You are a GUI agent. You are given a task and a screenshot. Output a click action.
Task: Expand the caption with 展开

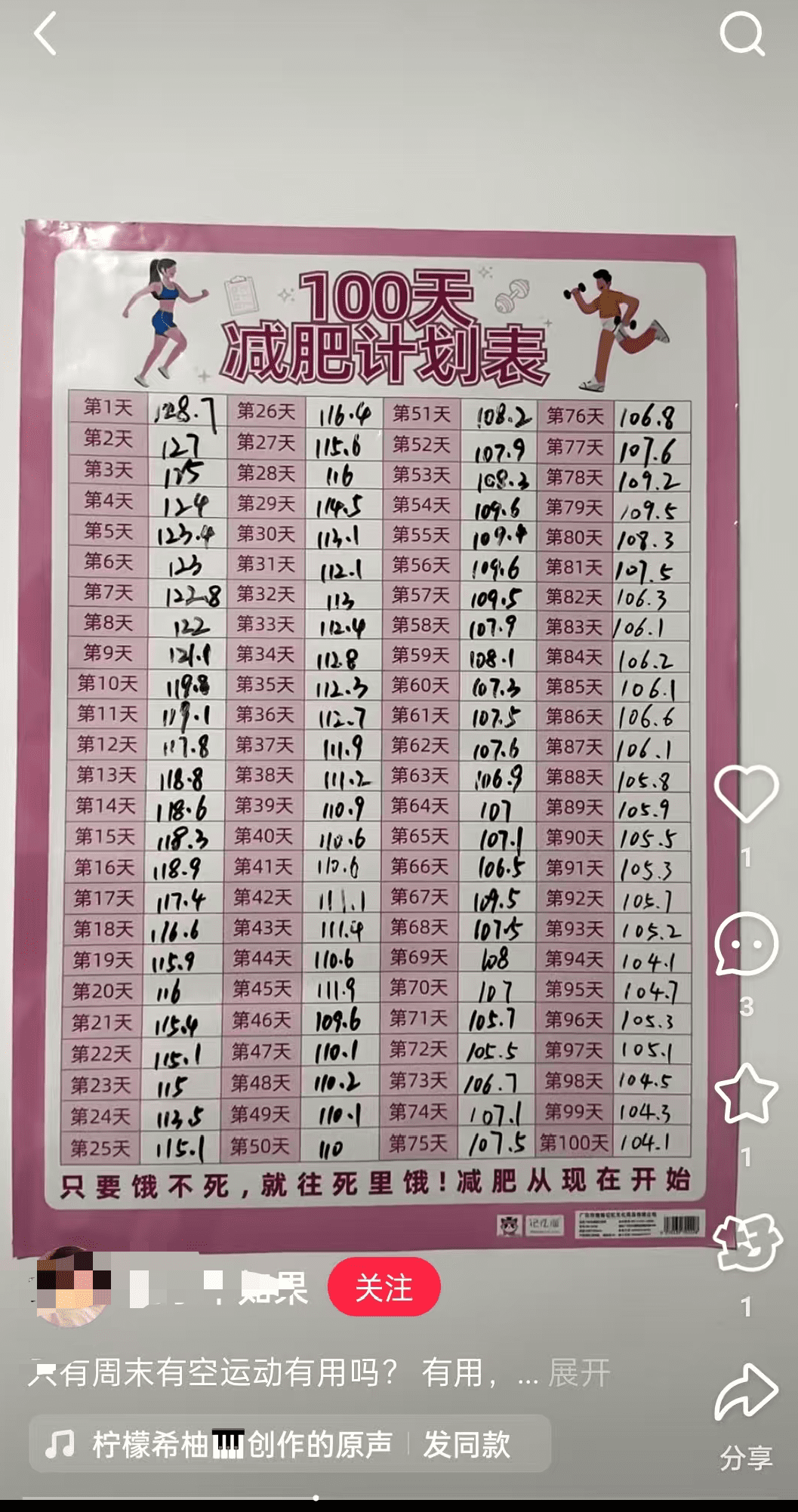[578, 1372]
